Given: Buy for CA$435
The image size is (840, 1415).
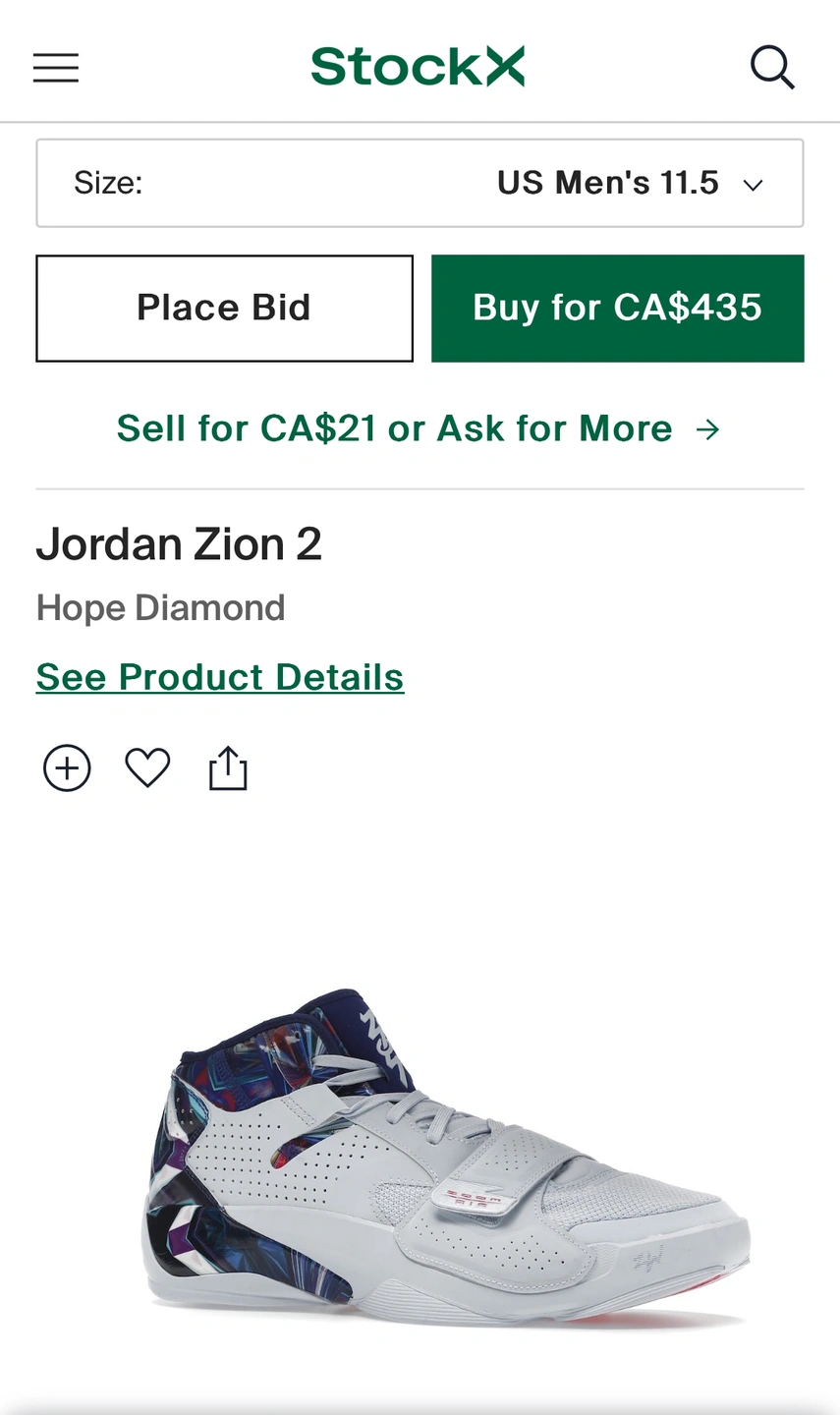Looking at the screenshot, I should tap(617, 309).
